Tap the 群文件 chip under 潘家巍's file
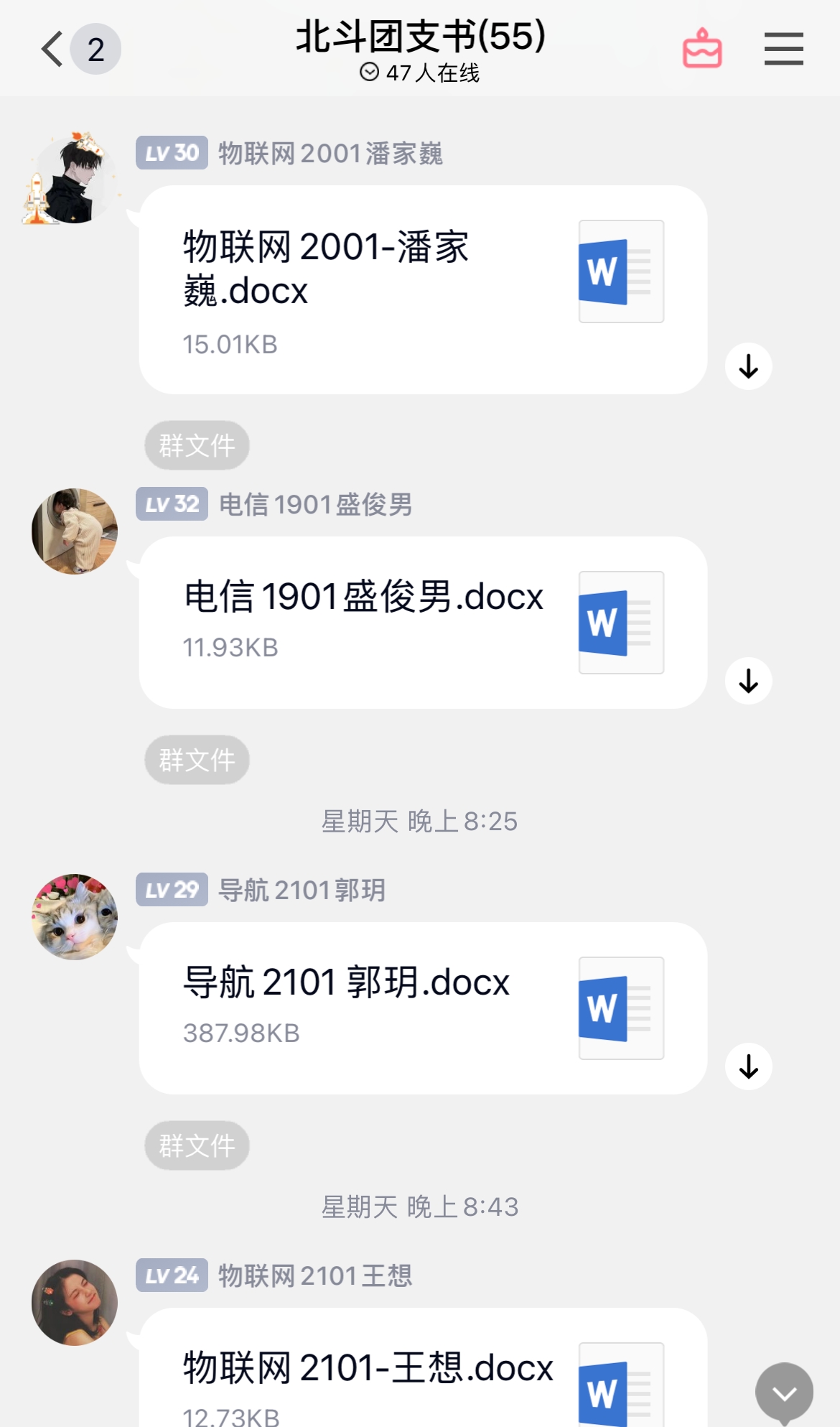 (x=197, y=445)
